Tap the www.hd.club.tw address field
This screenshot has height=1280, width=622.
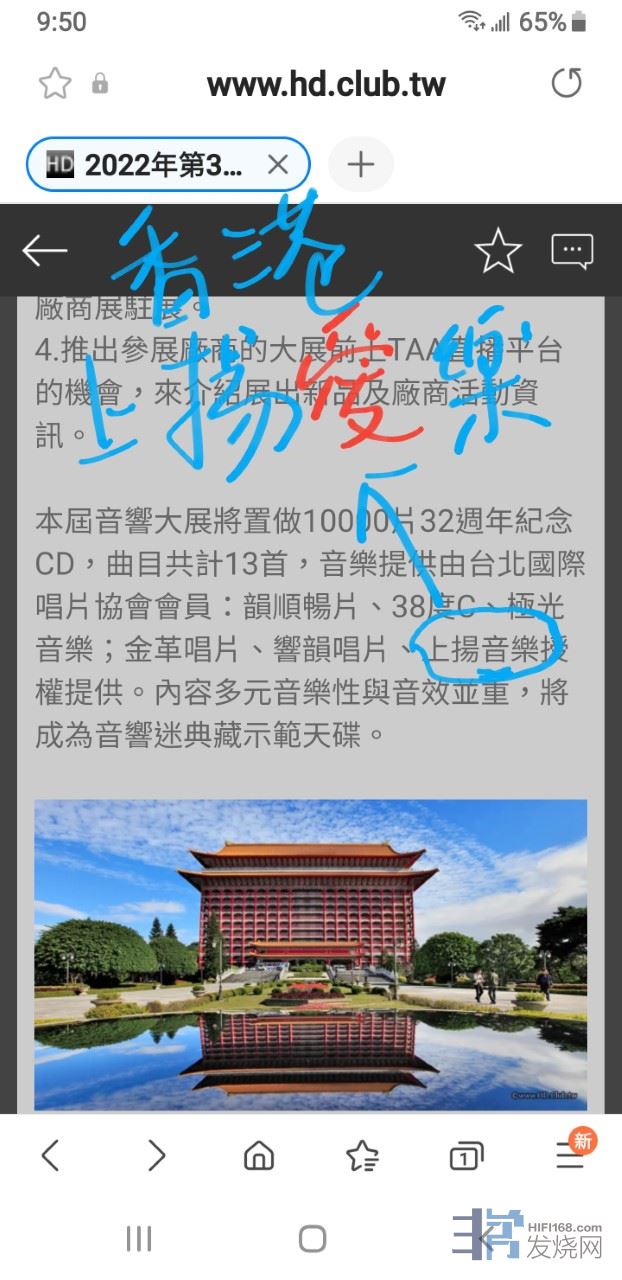pyautogui.click(x=325, y=84)
